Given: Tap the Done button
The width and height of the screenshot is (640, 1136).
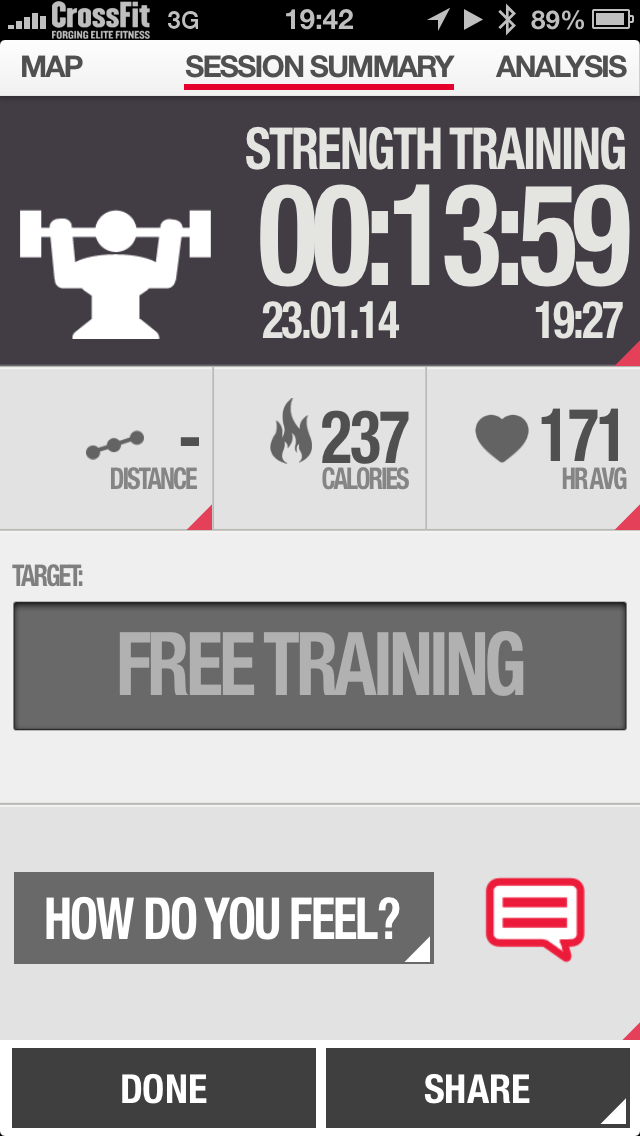Looking at the screenshot, I should coord(164,1089).
